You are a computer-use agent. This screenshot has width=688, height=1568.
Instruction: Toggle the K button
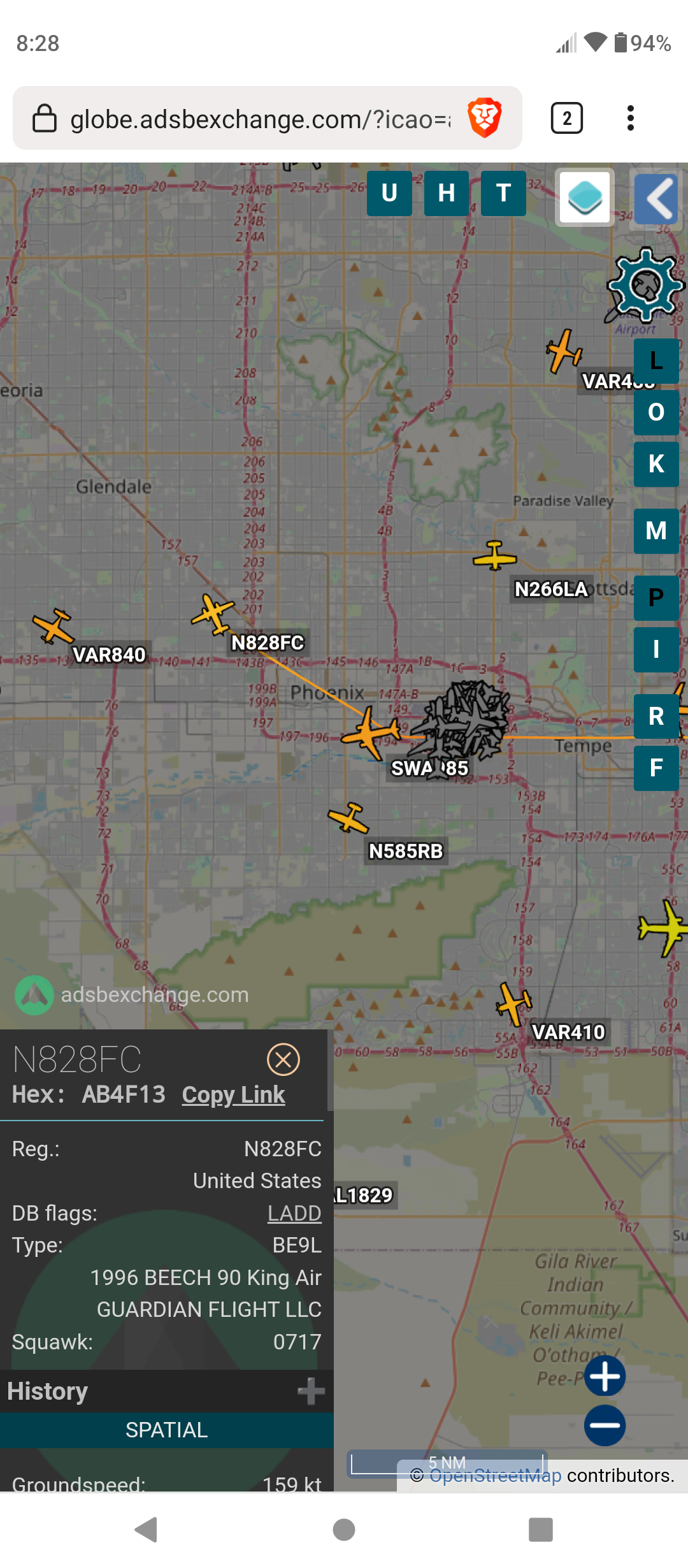tap(656, 464)
